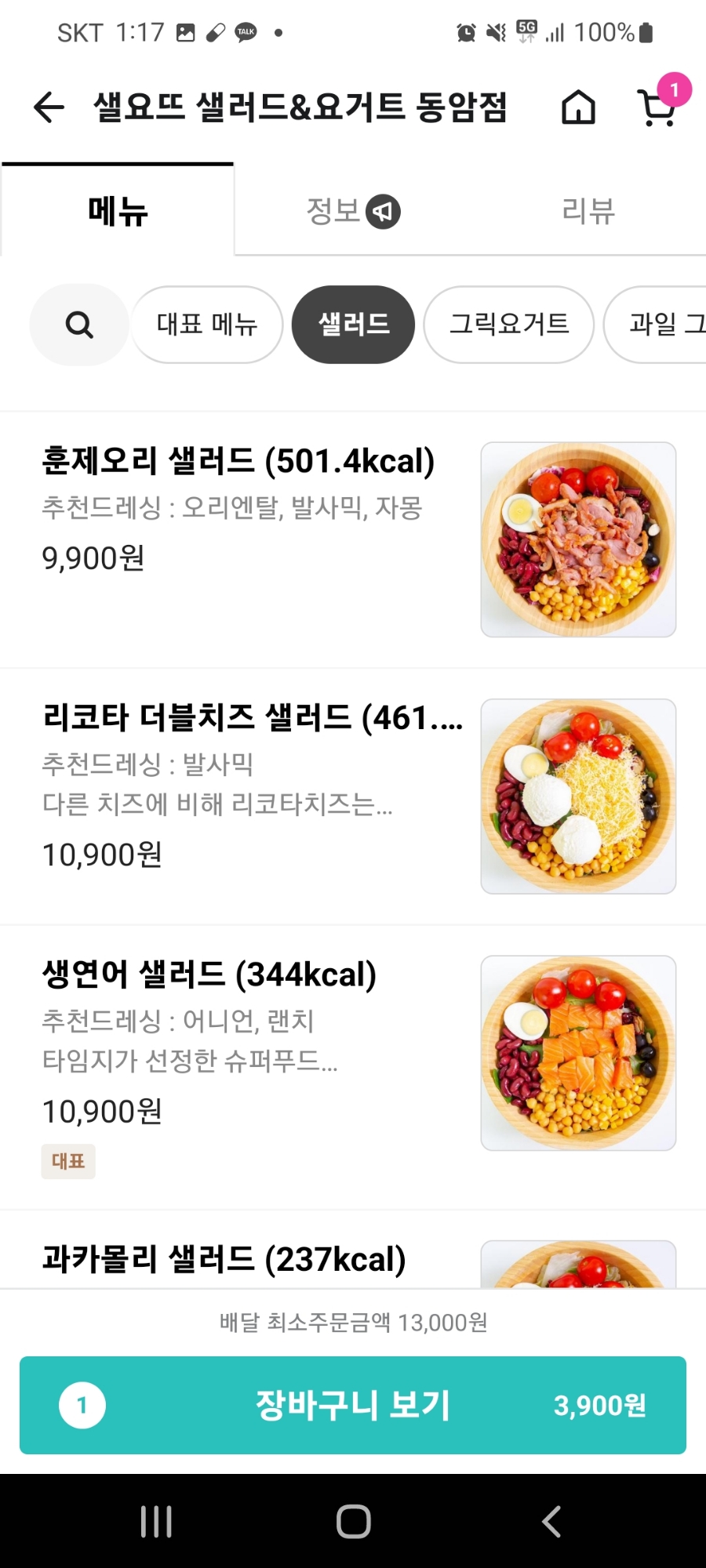Search the menu with the magnifier
Screen dimensions: 706x1568
79,325
